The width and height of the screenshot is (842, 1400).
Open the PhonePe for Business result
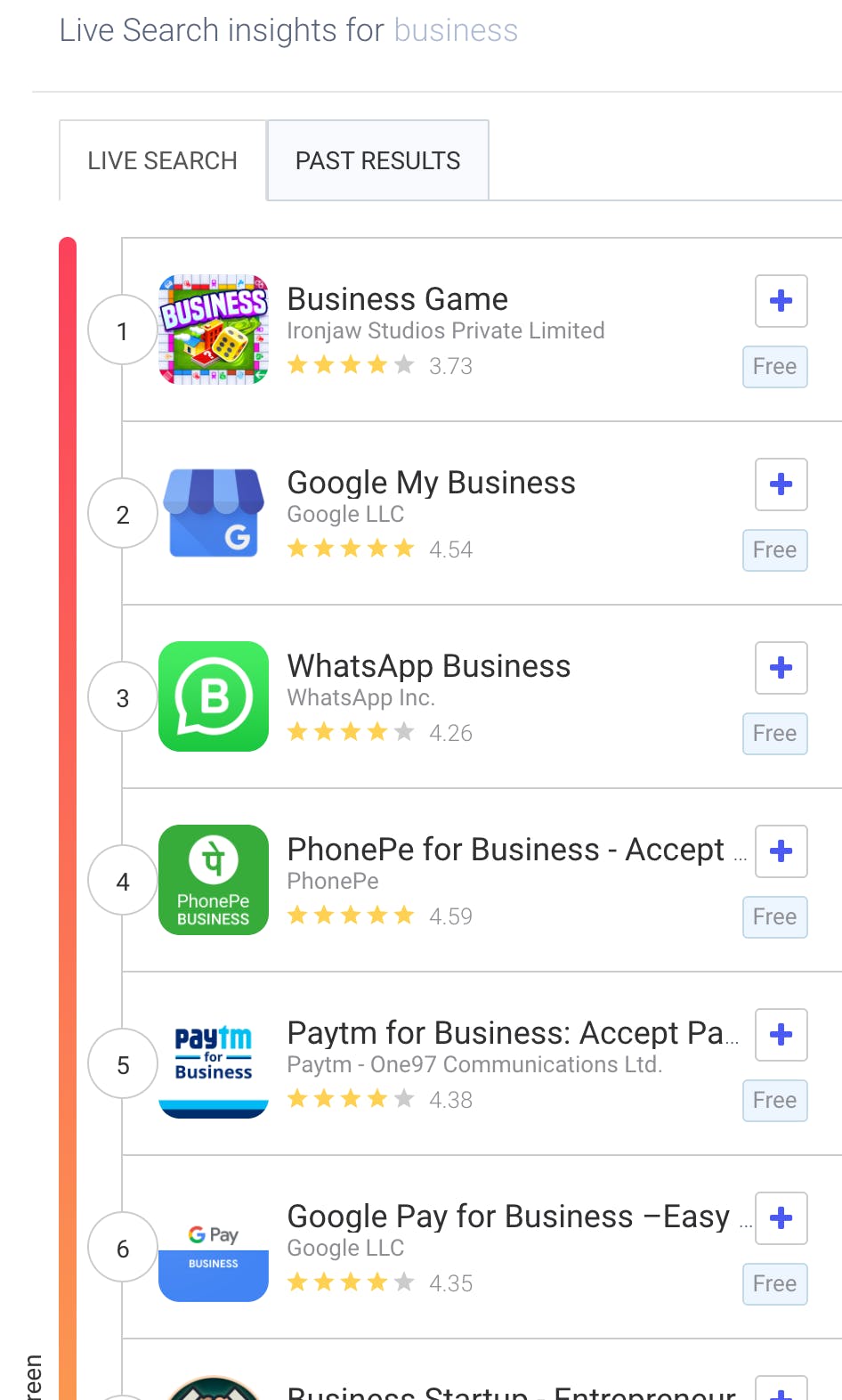pos(505,851)
